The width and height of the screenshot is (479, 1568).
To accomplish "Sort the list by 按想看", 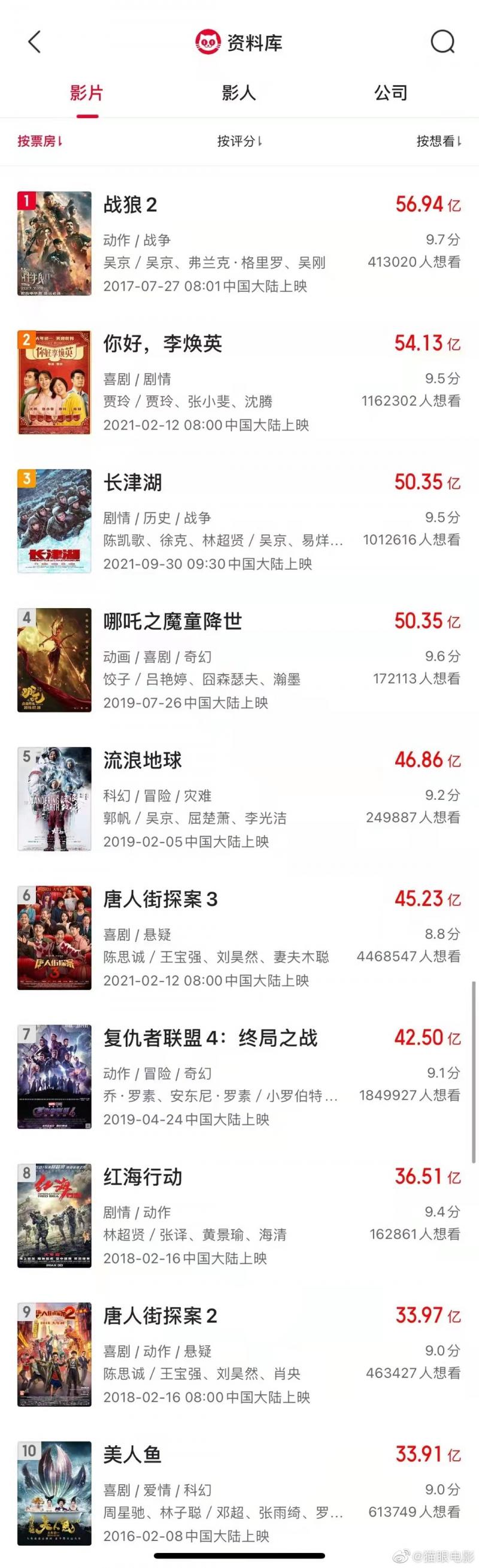I will 438,141.
